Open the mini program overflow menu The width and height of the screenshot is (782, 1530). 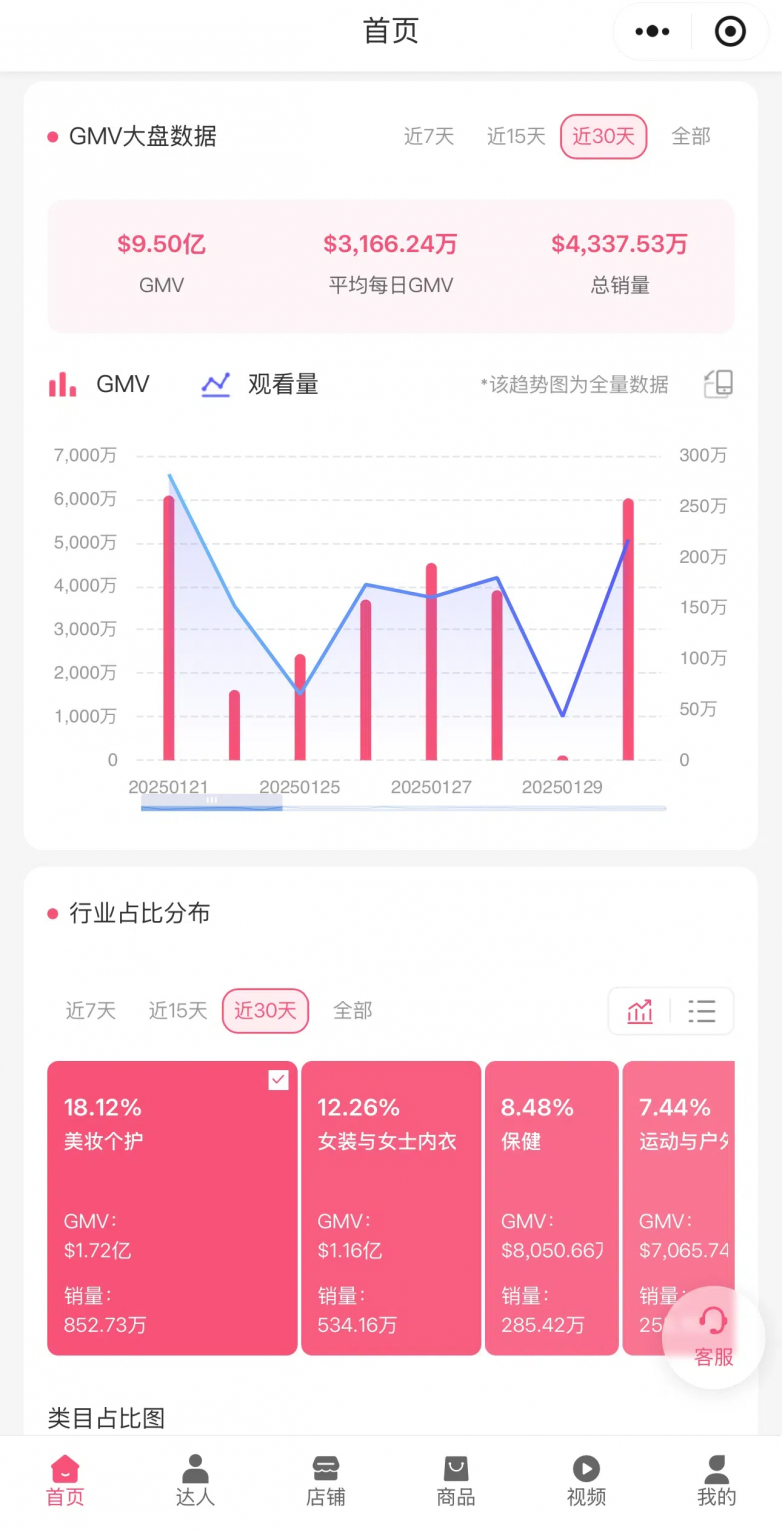(652, 32)
